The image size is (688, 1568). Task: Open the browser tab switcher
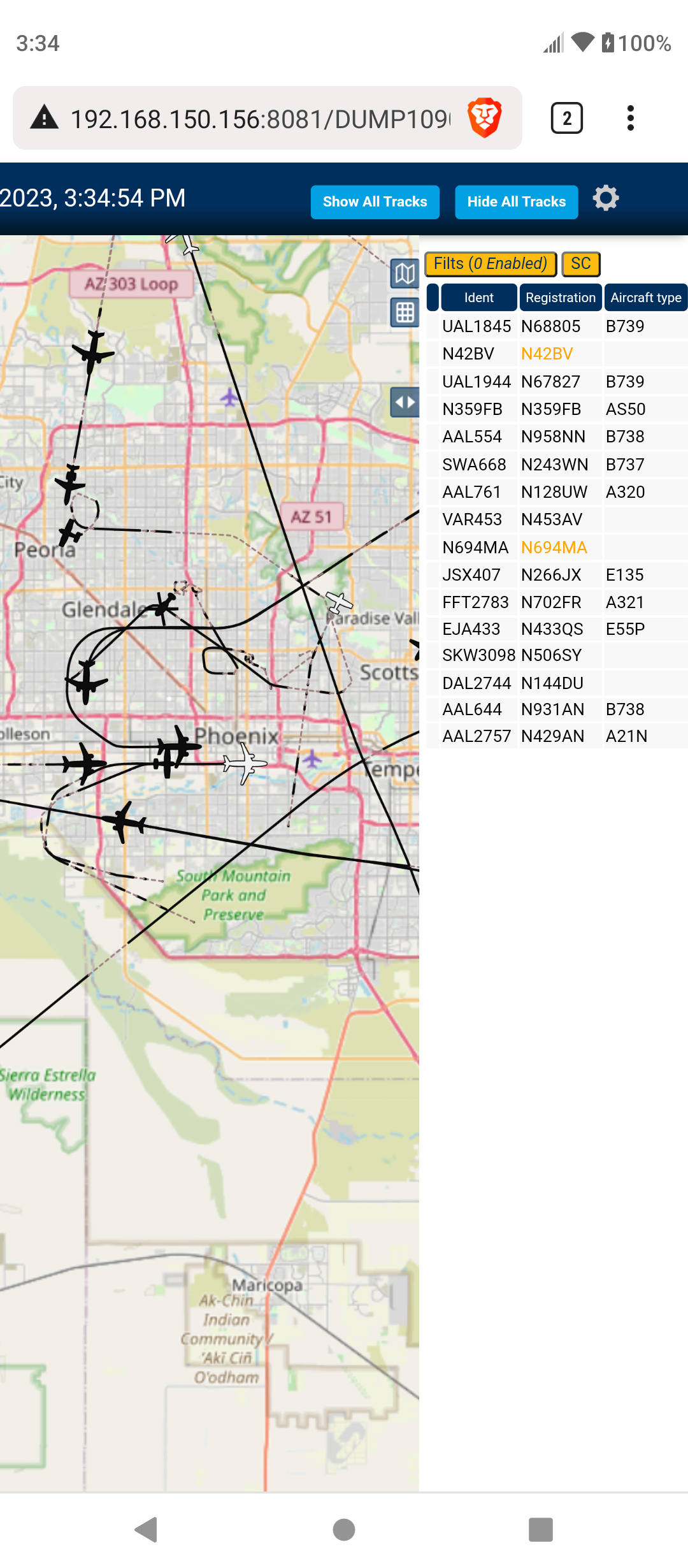(567, 119)
